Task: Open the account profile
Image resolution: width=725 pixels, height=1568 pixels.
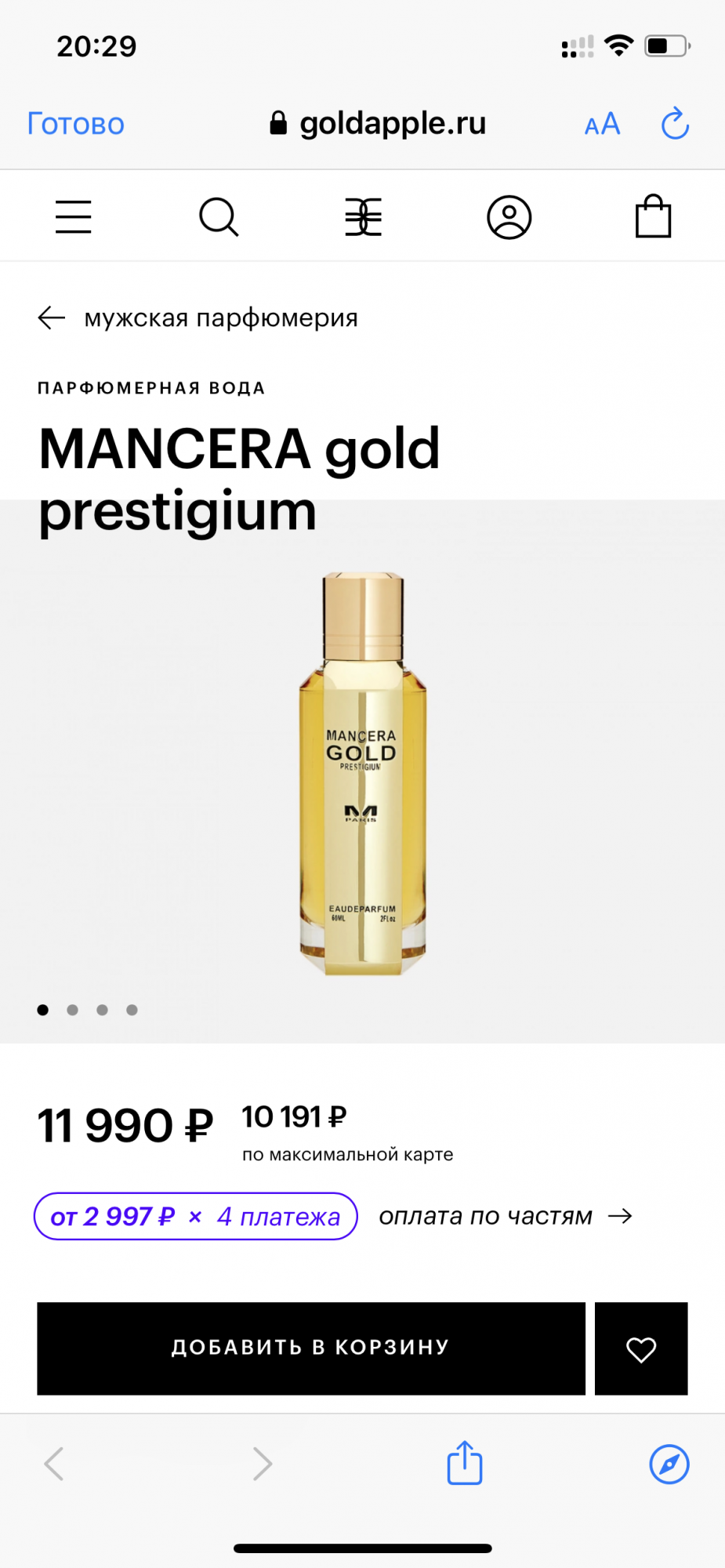Action: point(509,217)
